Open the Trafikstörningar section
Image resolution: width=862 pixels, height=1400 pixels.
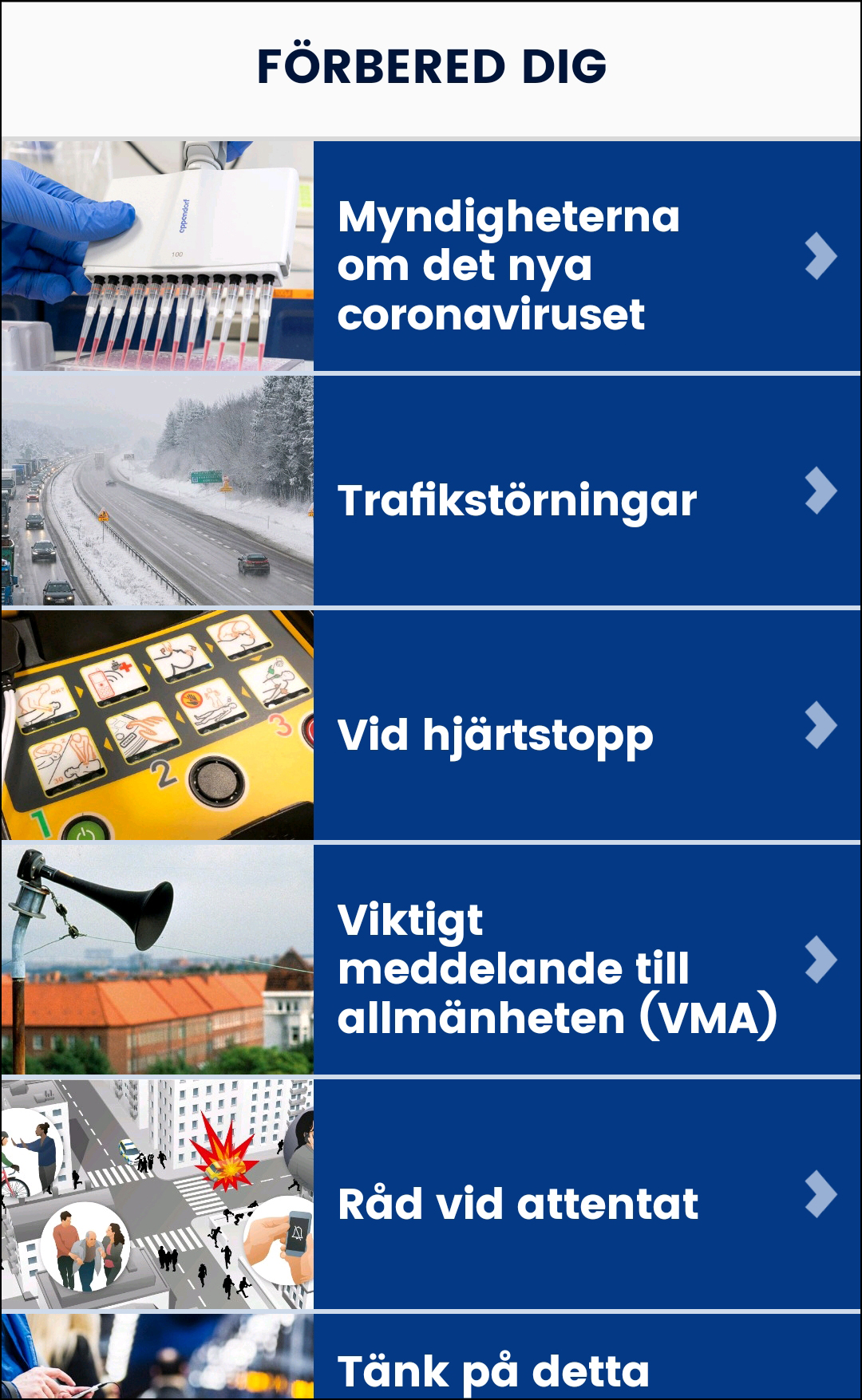pyautogui.click(x=431, y=491)
